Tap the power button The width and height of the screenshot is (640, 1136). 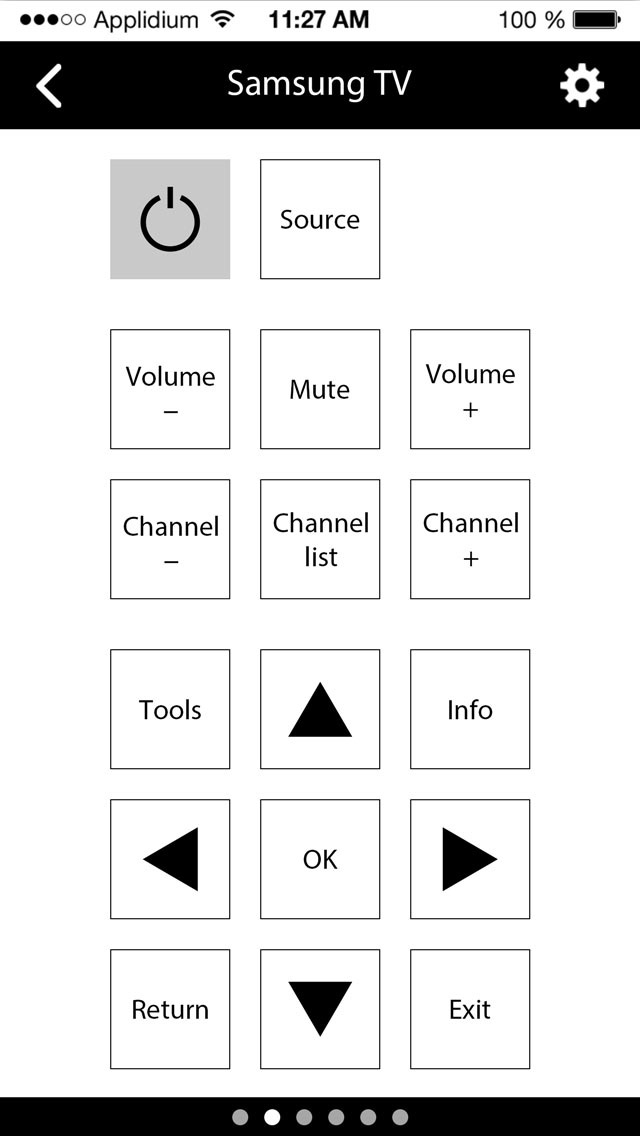(x=170, y=219)
